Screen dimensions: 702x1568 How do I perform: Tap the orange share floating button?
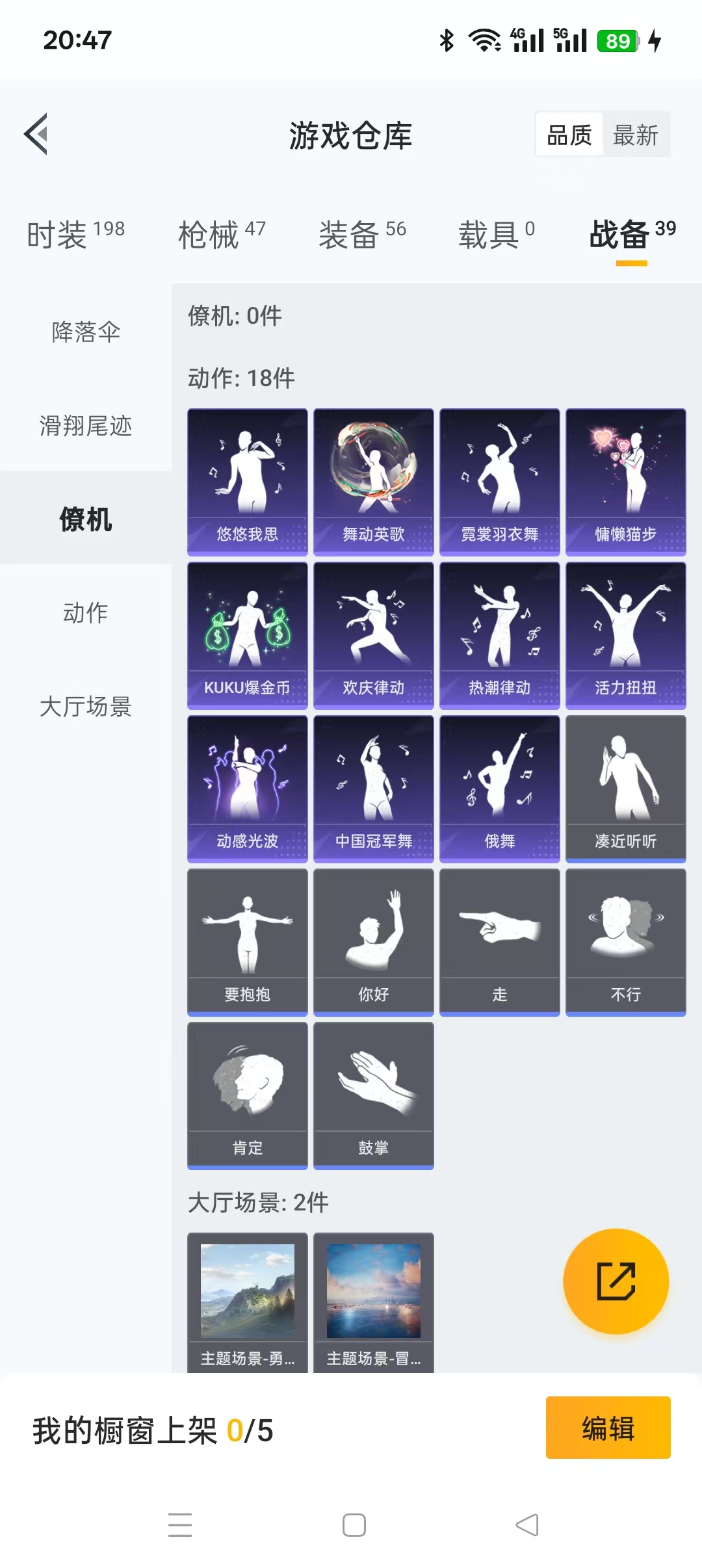[616, 1281]
